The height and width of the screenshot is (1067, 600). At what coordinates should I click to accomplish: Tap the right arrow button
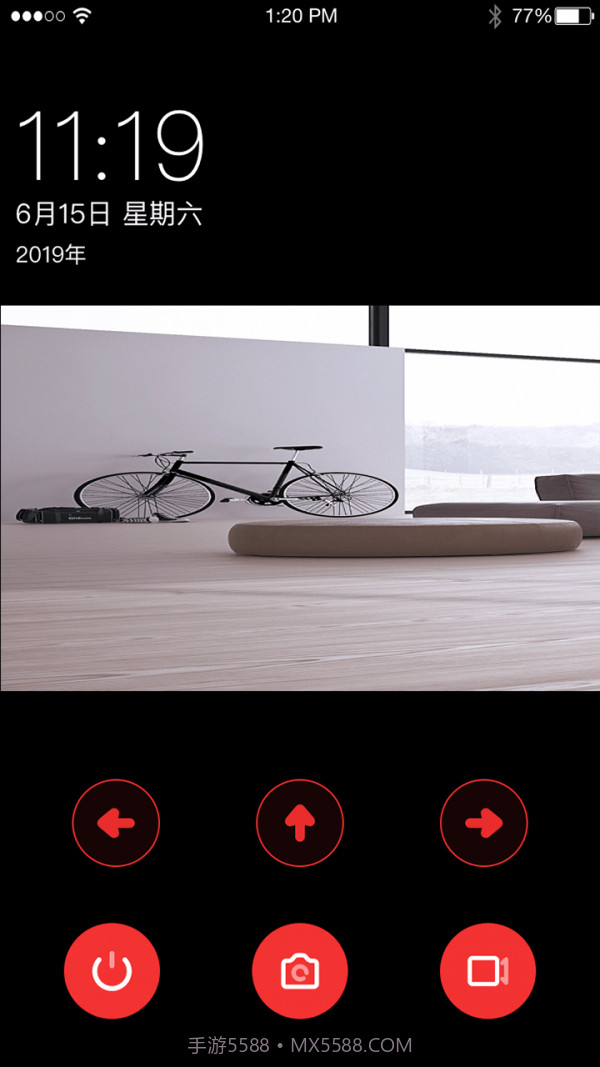[x=484, y=823]
